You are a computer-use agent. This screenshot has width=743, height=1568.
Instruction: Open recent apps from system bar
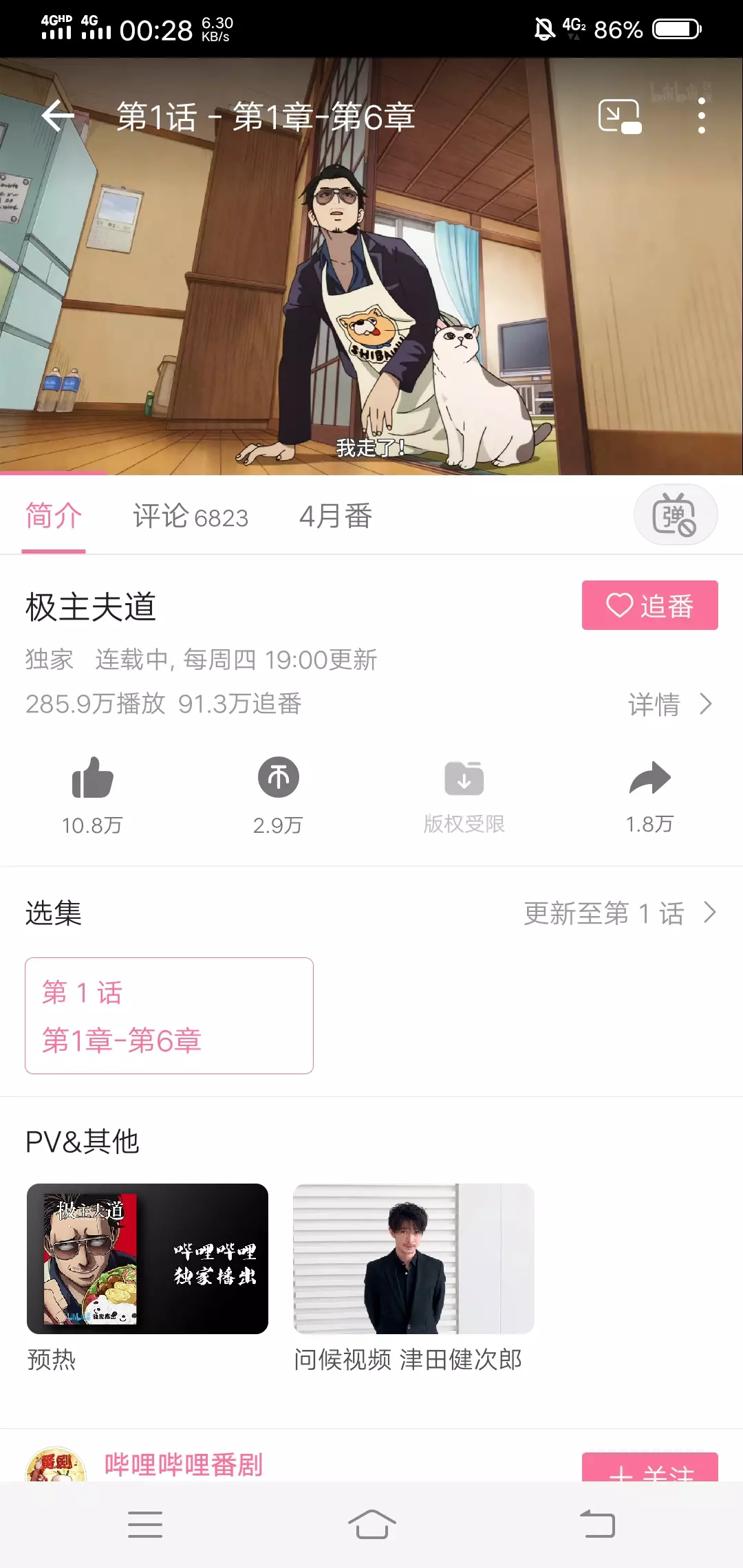145,1524
